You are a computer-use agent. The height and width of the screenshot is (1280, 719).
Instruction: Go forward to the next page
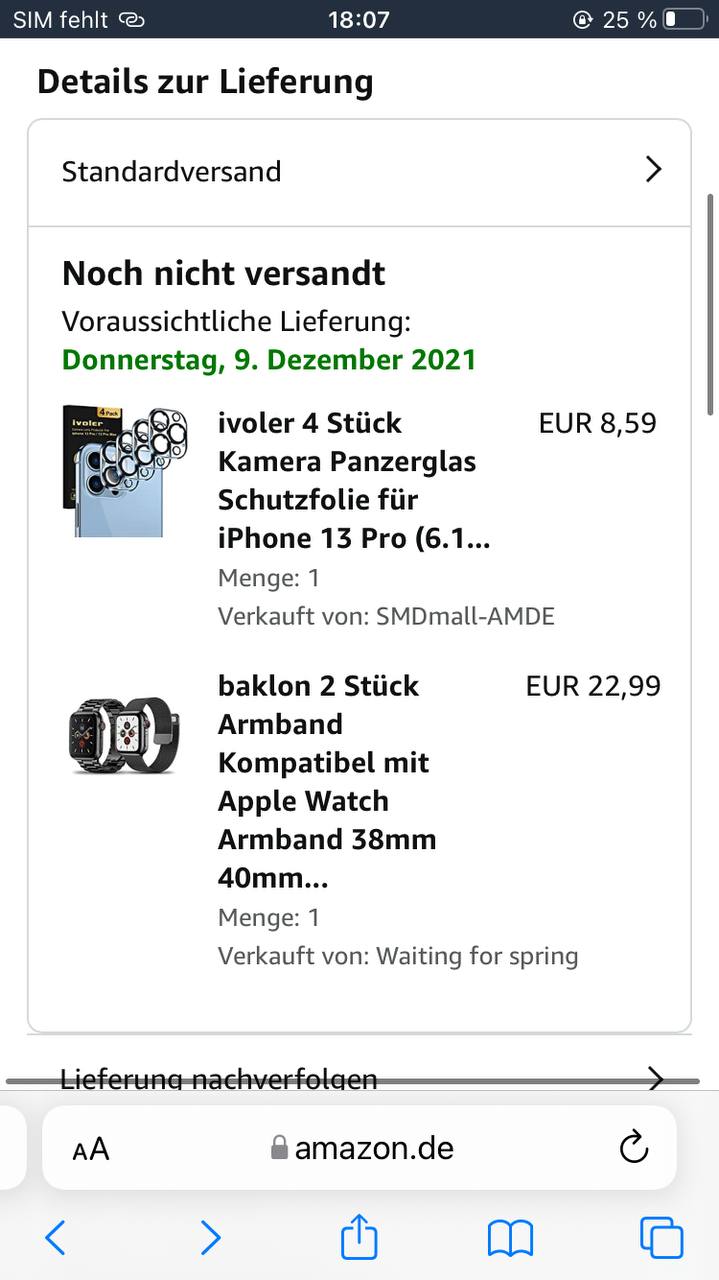210,1238
